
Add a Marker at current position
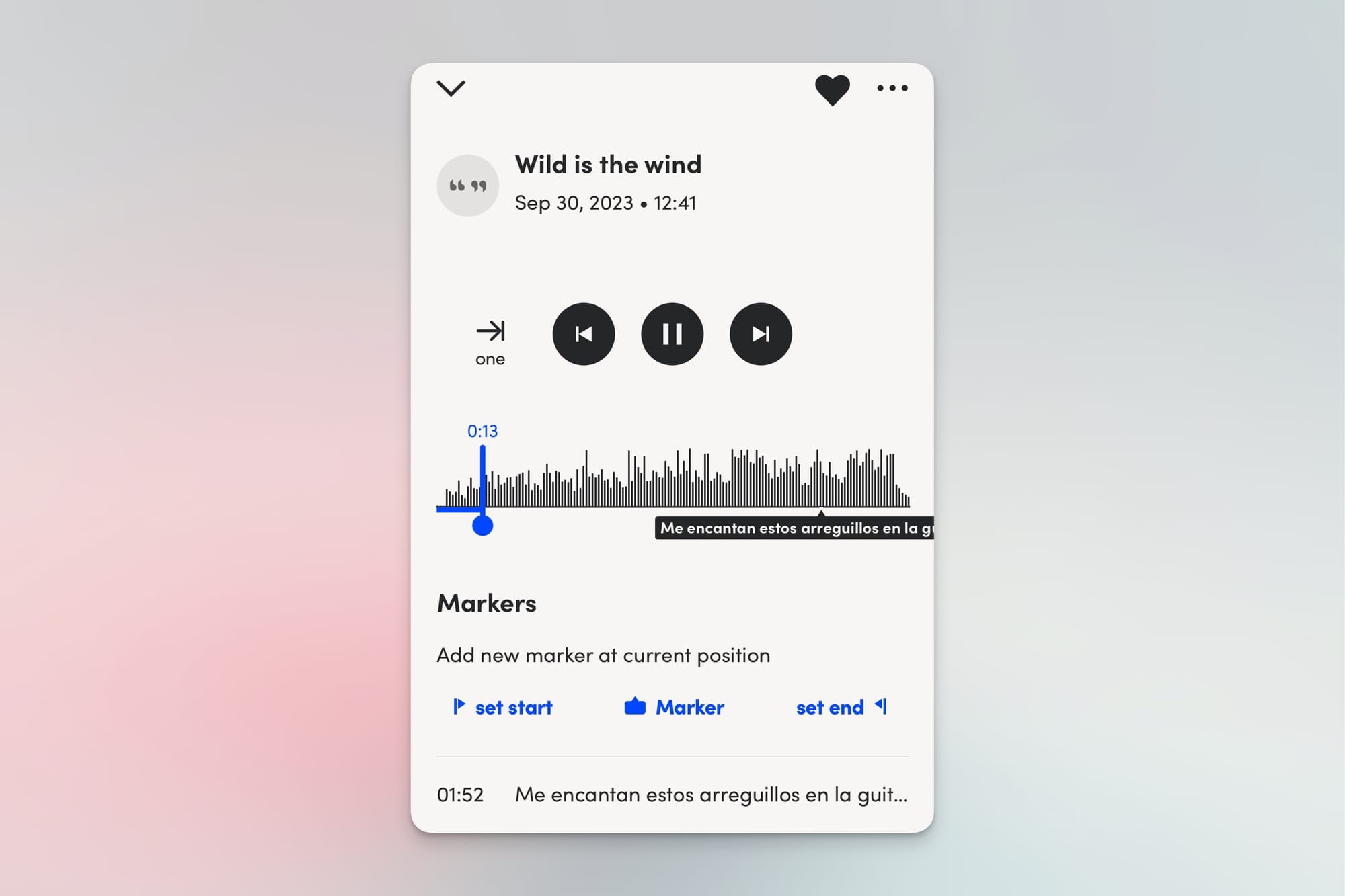(x=674, y=707)
